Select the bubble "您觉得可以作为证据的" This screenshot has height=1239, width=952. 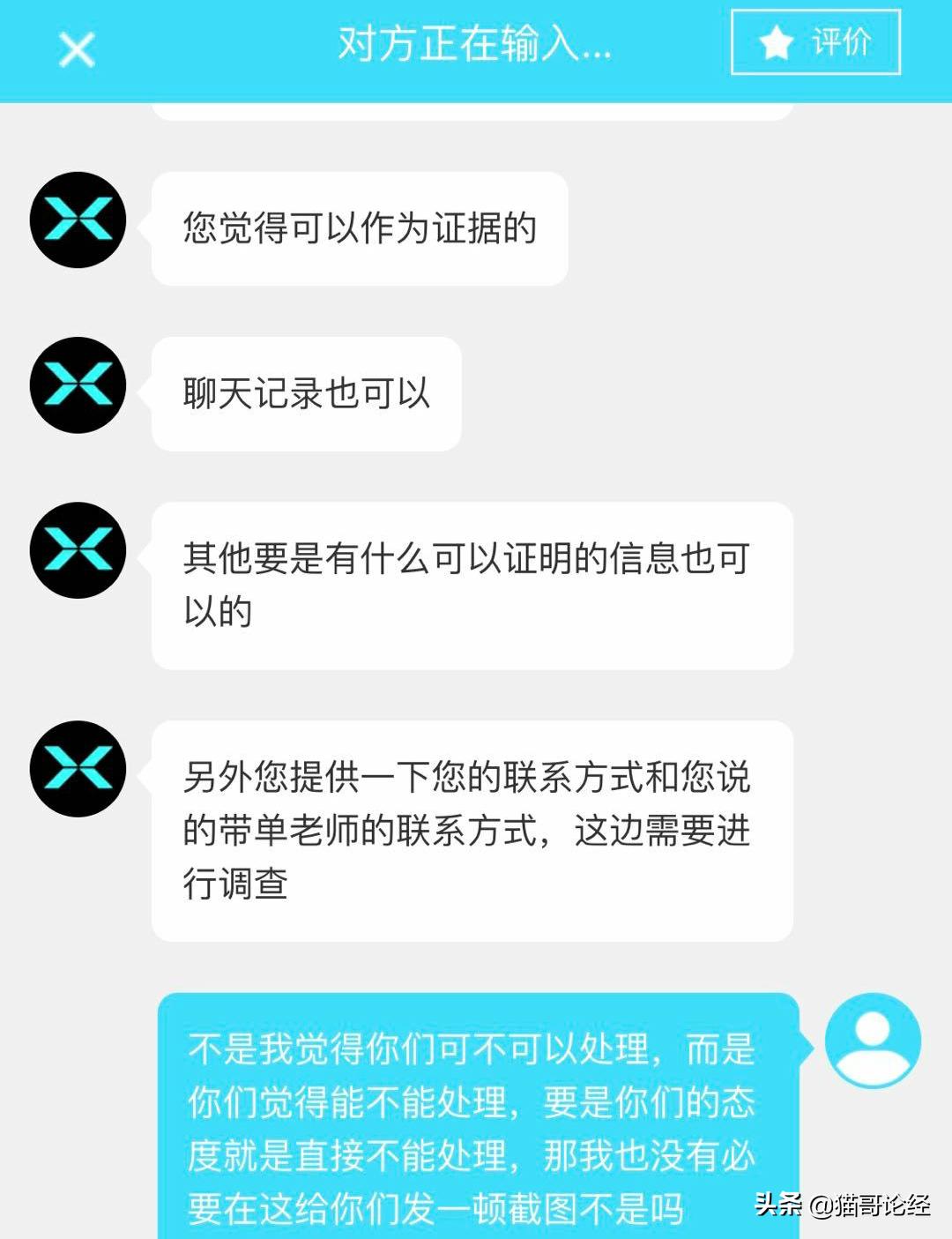coord(357,228)
